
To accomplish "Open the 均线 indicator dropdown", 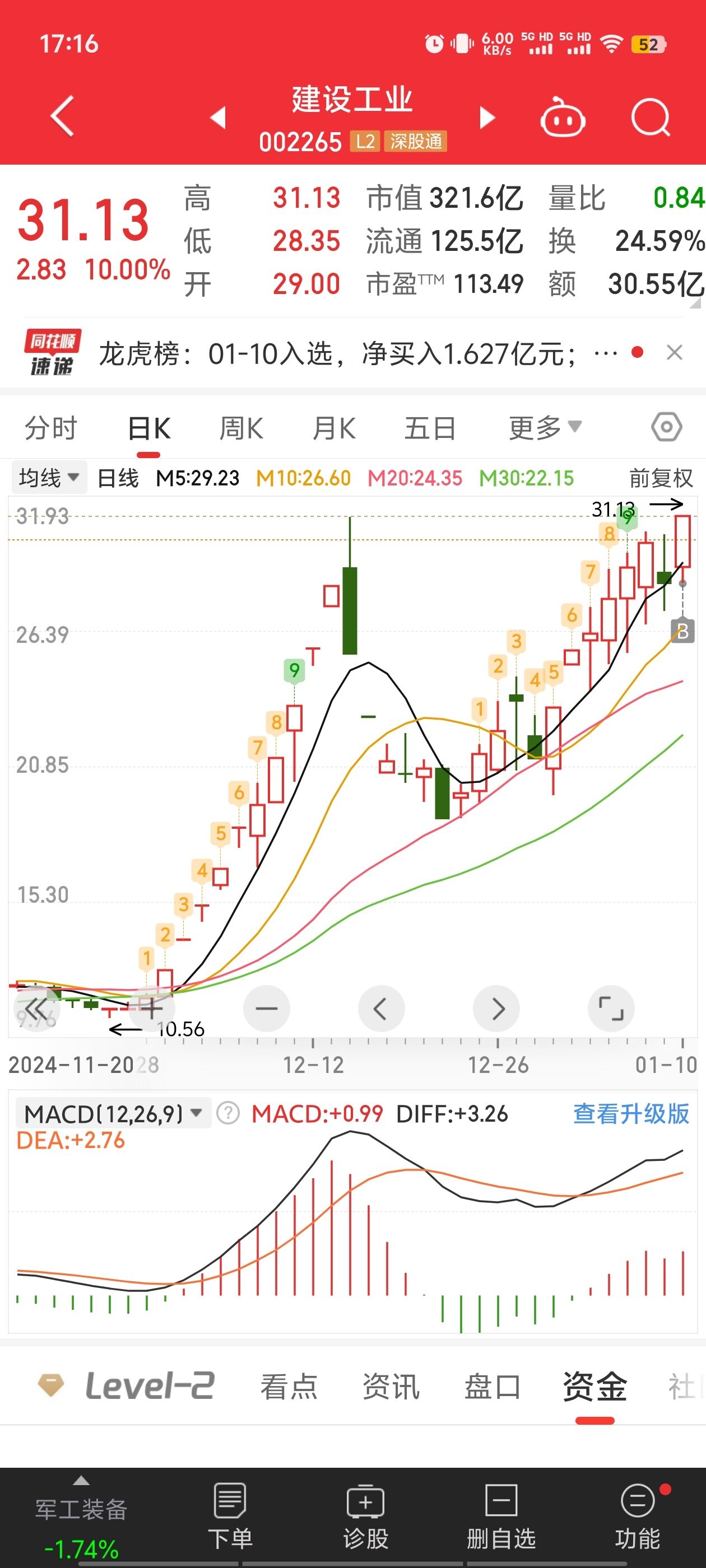I will (49, 478).
